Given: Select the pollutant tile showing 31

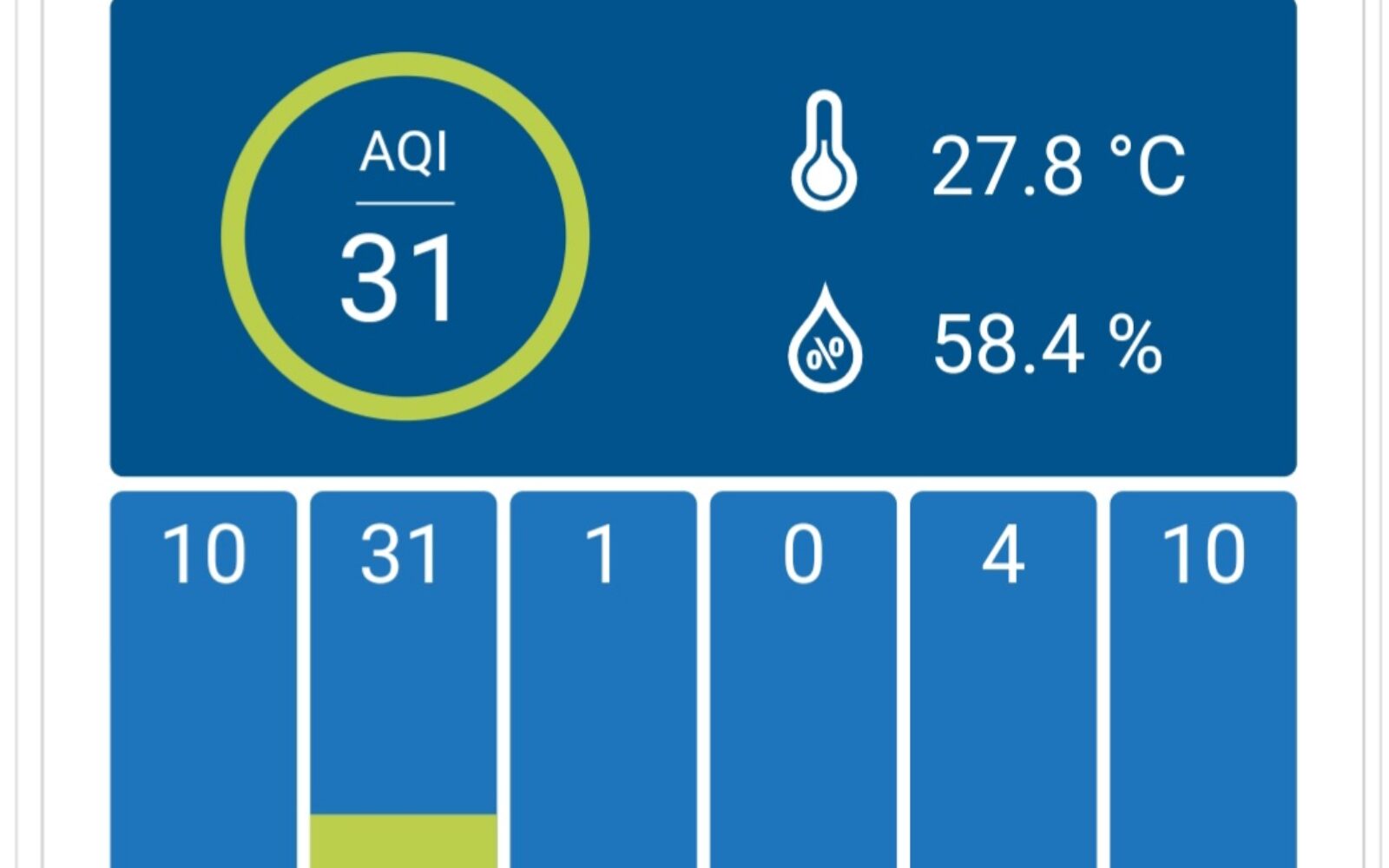Looking at the screenshot, I should [x=404, y=677].
